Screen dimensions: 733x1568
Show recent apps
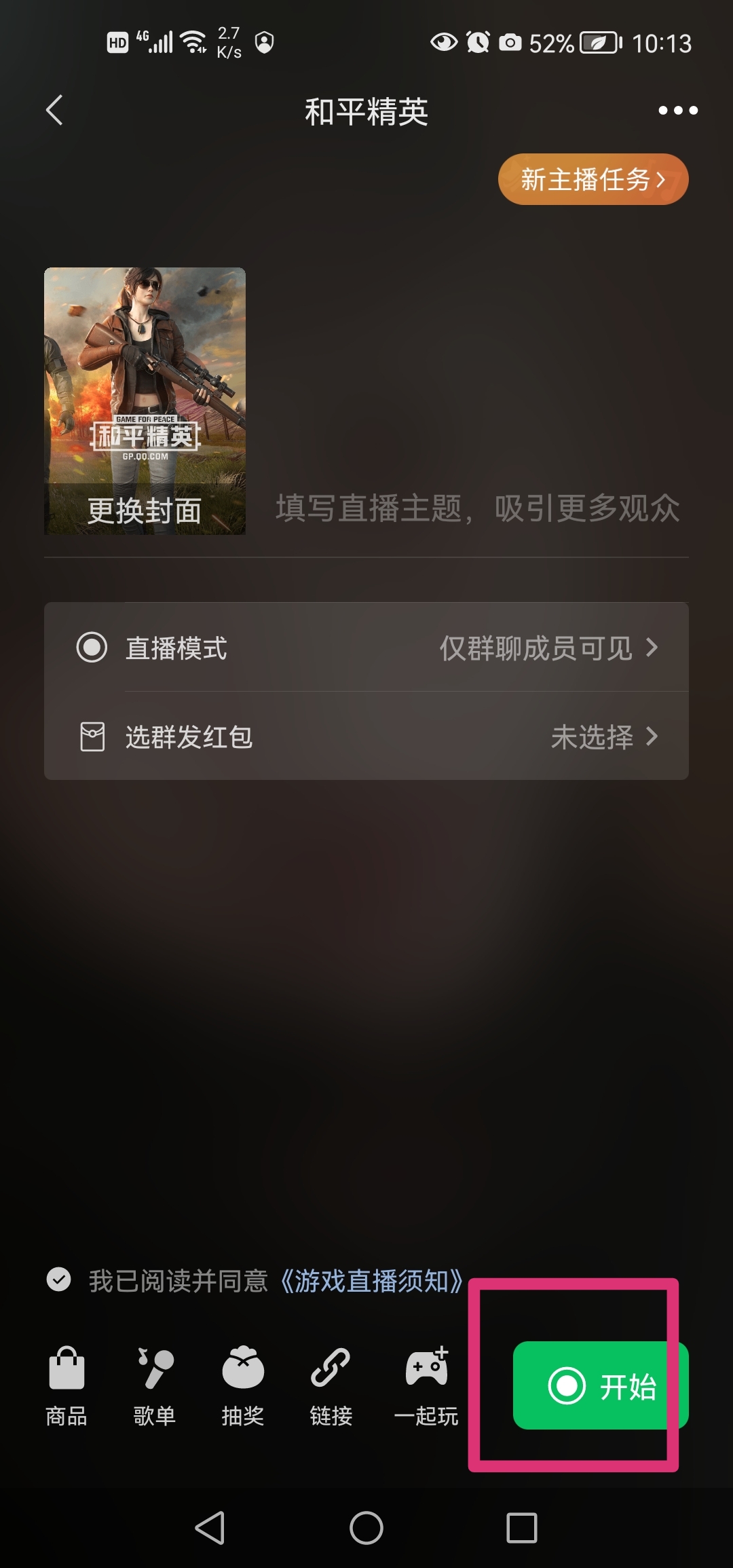tap(521, 1527)
